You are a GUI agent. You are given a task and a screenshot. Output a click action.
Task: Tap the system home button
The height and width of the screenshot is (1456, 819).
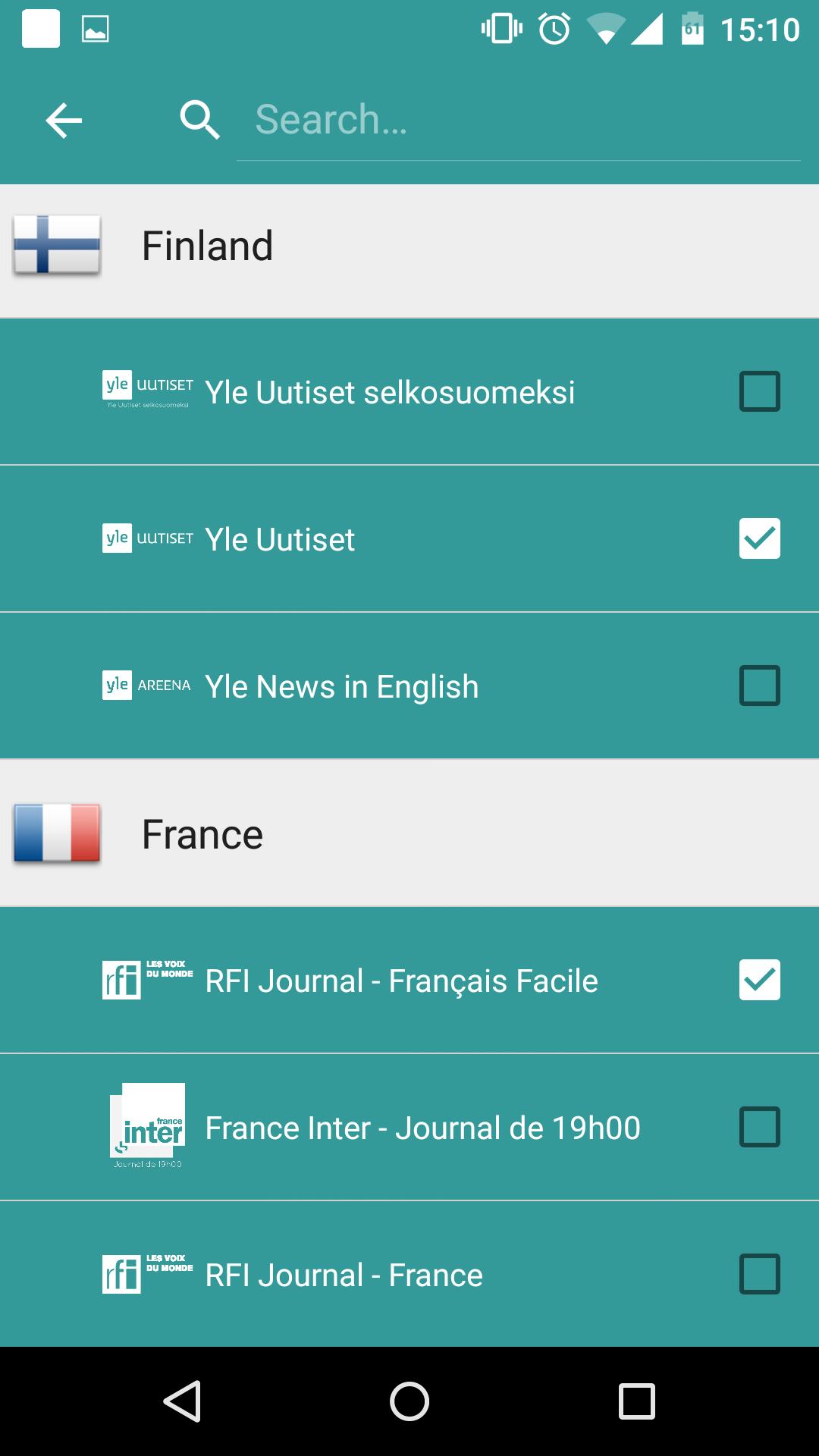coord(409,1401)
